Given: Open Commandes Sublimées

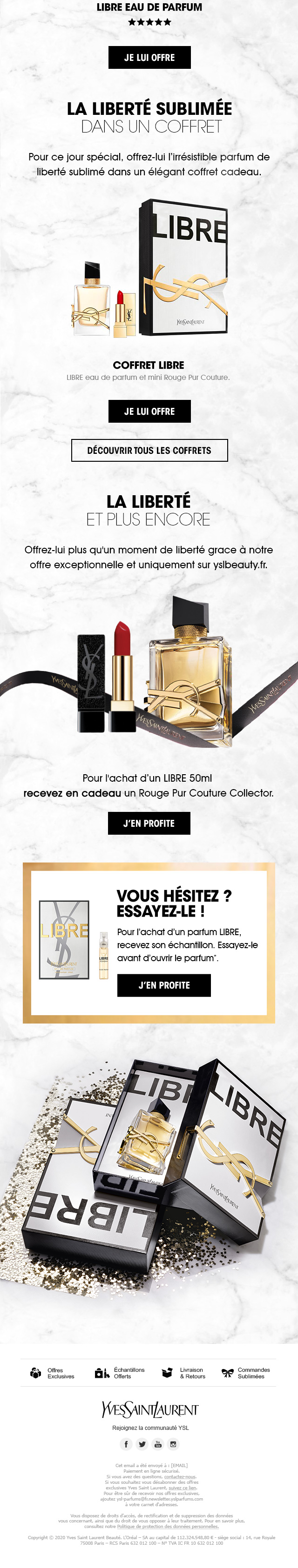Looking at the screenshot, I should tap(245, 1373).
